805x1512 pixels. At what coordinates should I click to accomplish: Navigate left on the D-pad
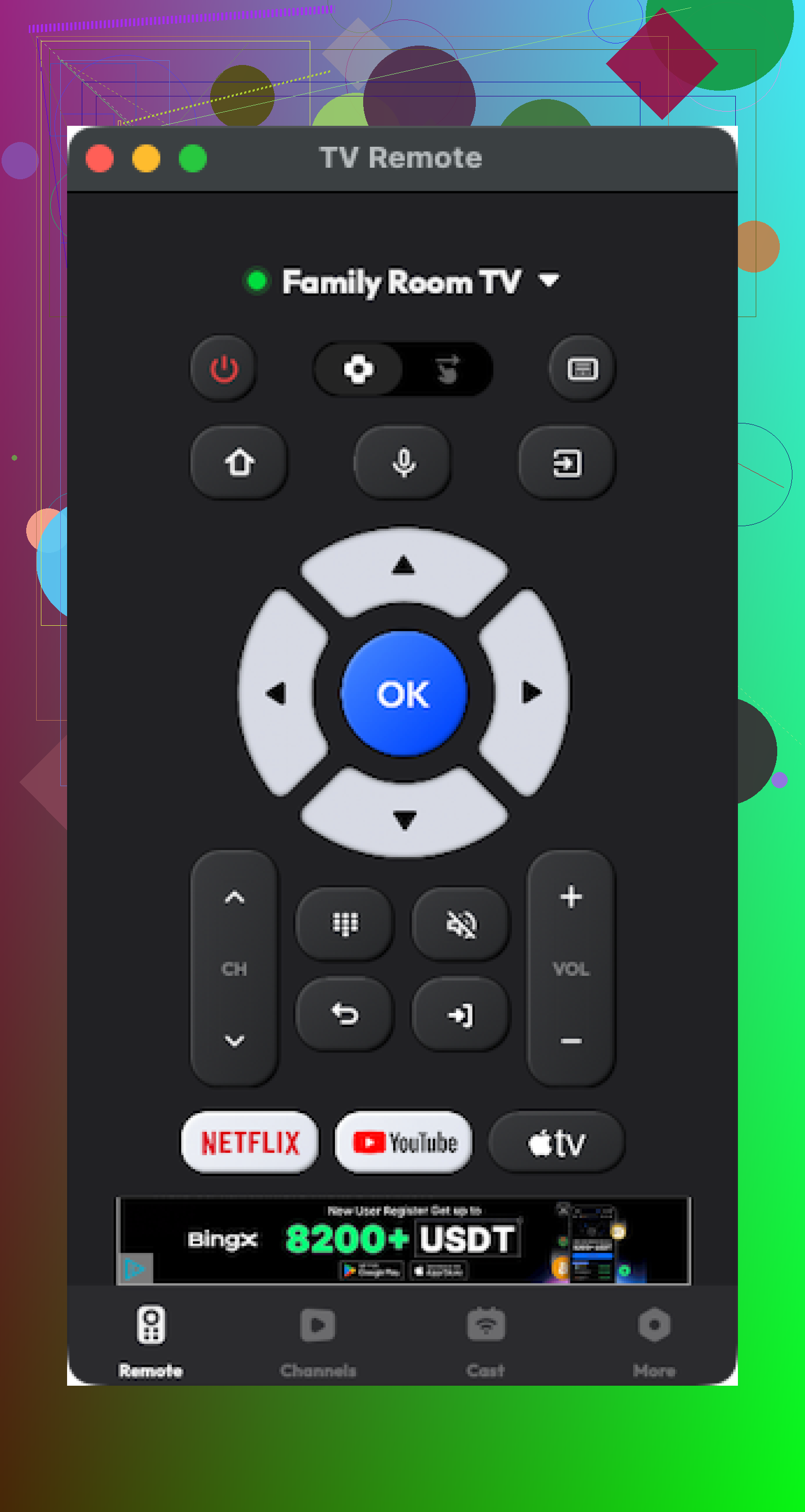[277, 693]
